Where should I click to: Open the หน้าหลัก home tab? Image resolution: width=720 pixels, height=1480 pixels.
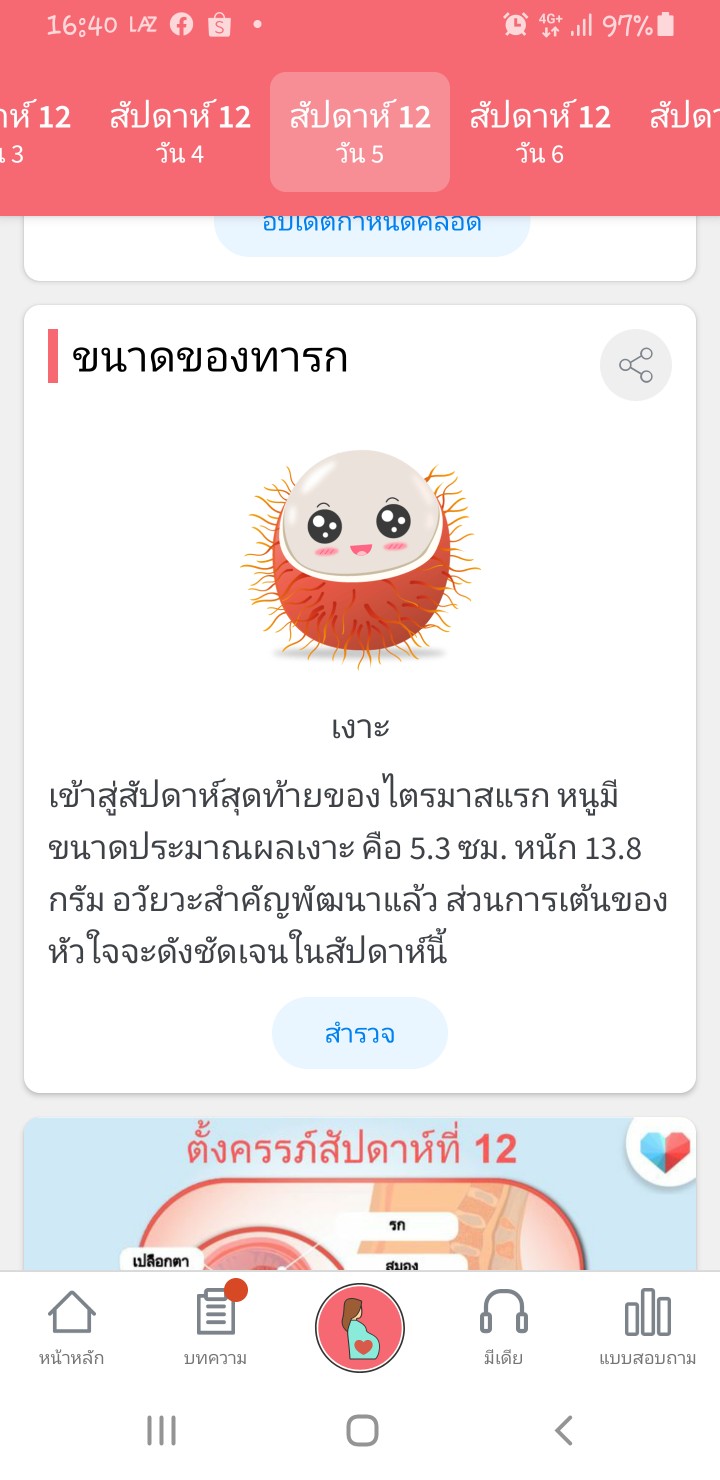72,1326
